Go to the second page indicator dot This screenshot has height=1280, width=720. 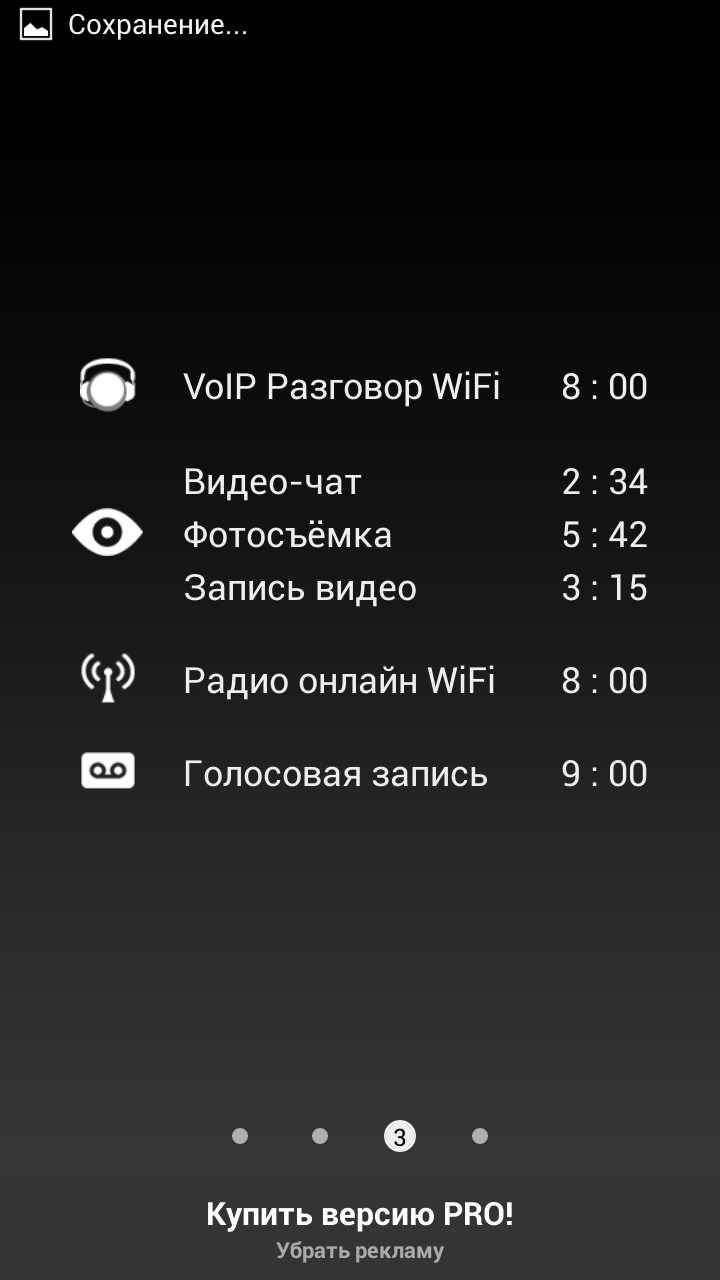pyautogui.click(x=320, y=1136)
